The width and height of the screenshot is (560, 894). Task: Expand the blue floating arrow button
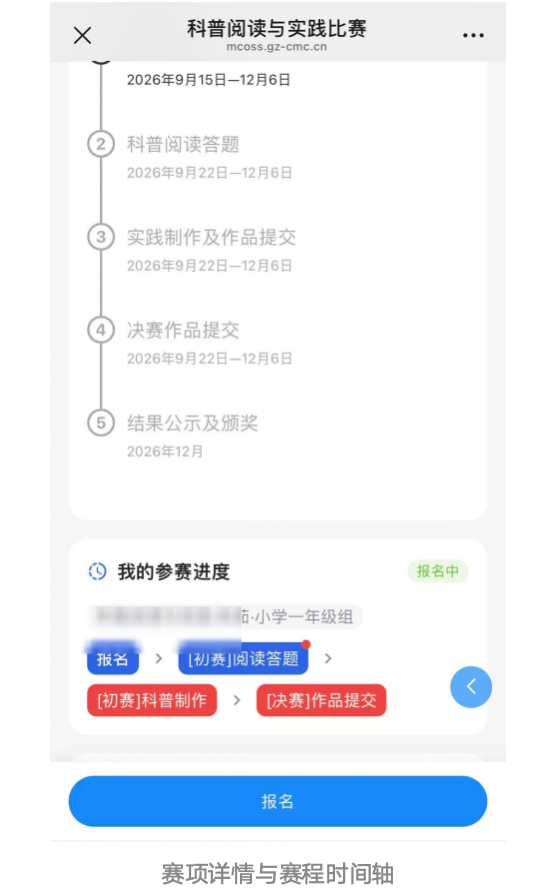471,686
